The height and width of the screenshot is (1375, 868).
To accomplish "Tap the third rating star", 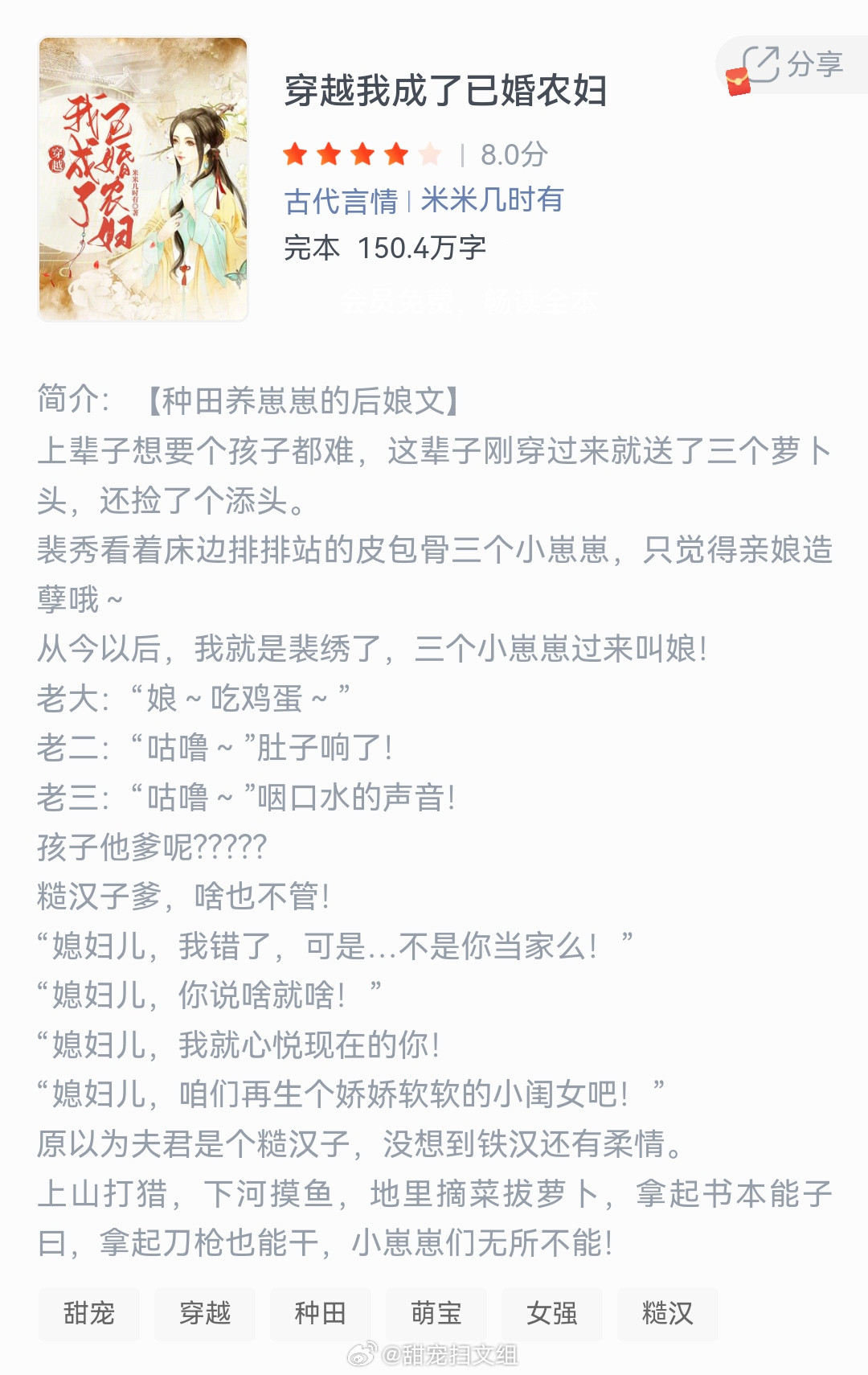I will coord(363,154).
